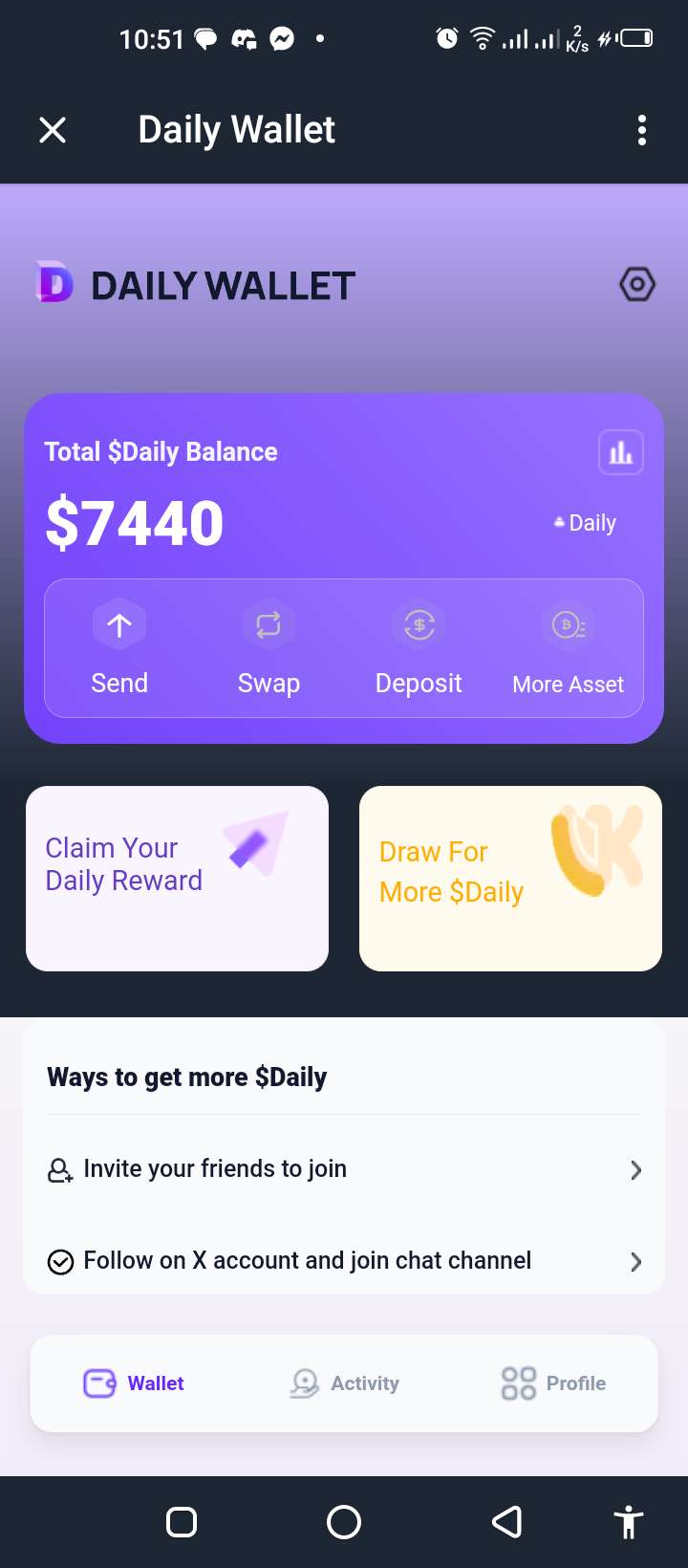Go back using system navigation
The width and height of the screenshot is (688, 1568).
click(506, 1521)
